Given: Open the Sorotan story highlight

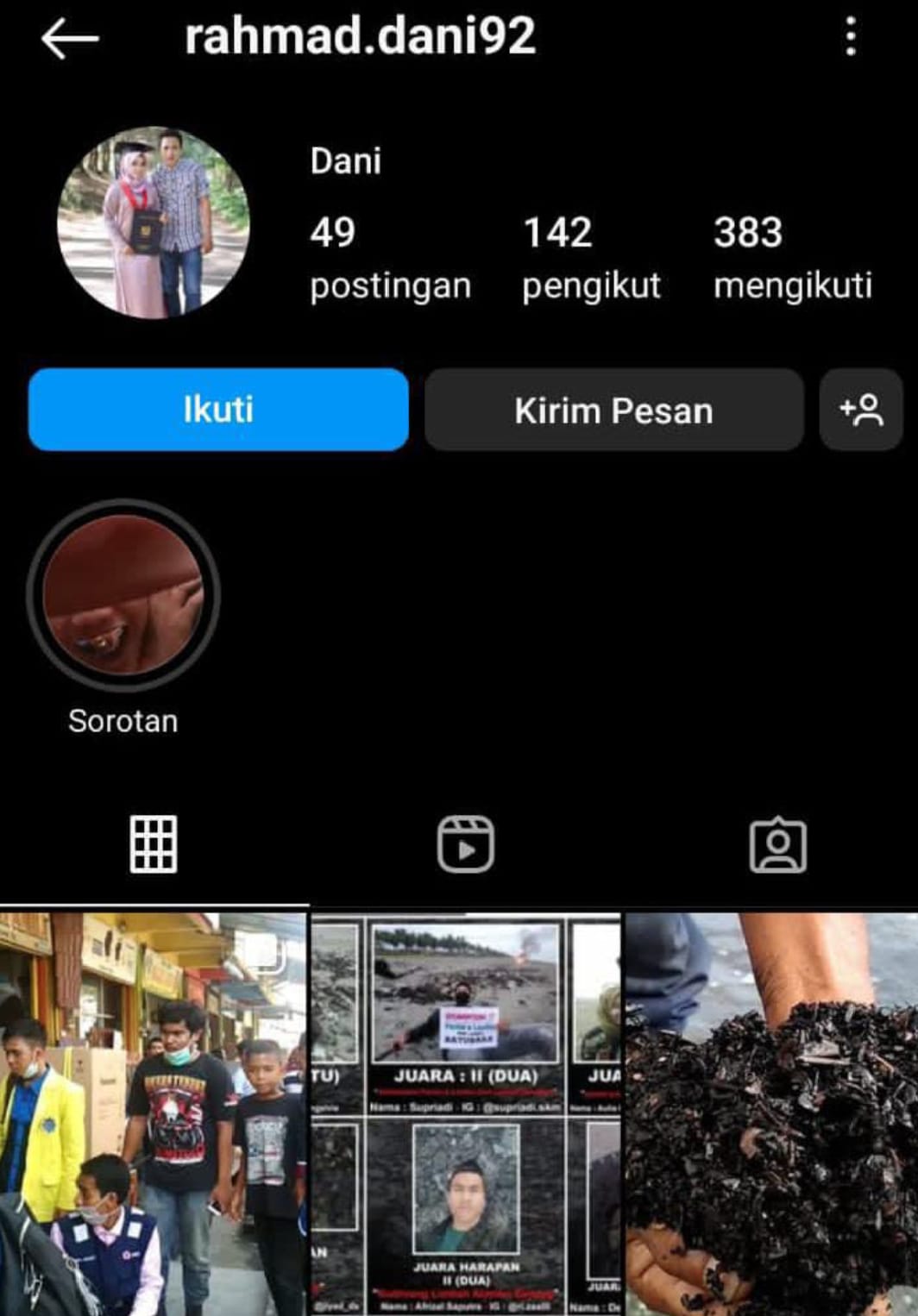Looking at the screenshot, I should point(123,595).
